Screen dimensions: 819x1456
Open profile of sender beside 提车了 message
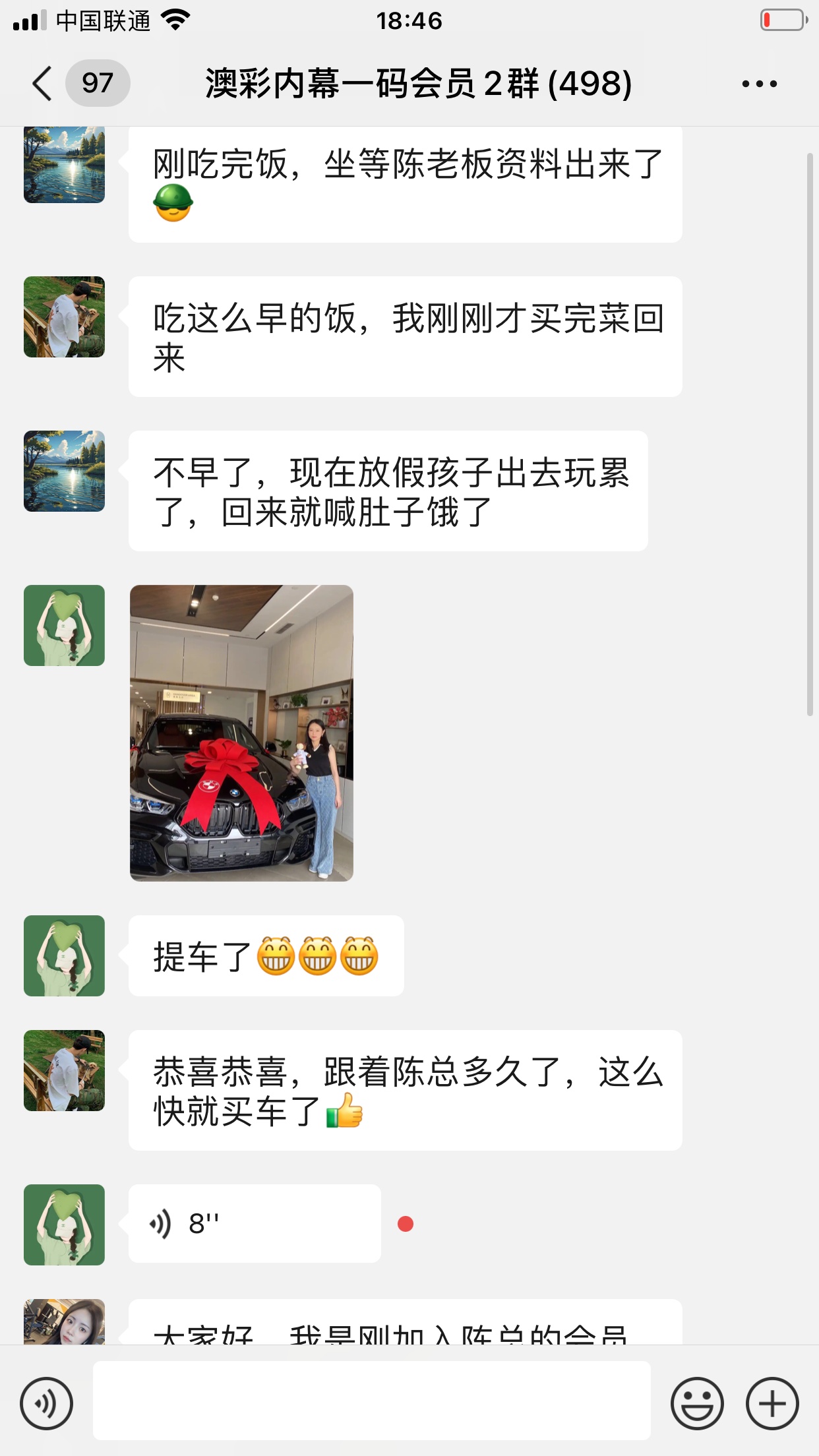(x=64, y=956)
